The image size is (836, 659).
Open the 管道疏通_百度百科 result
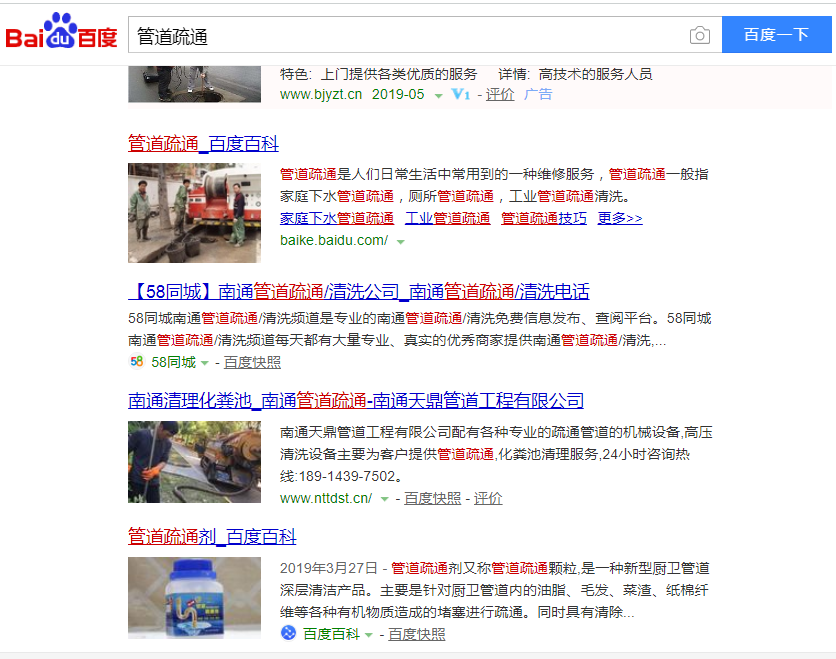(x=203, y=144)
